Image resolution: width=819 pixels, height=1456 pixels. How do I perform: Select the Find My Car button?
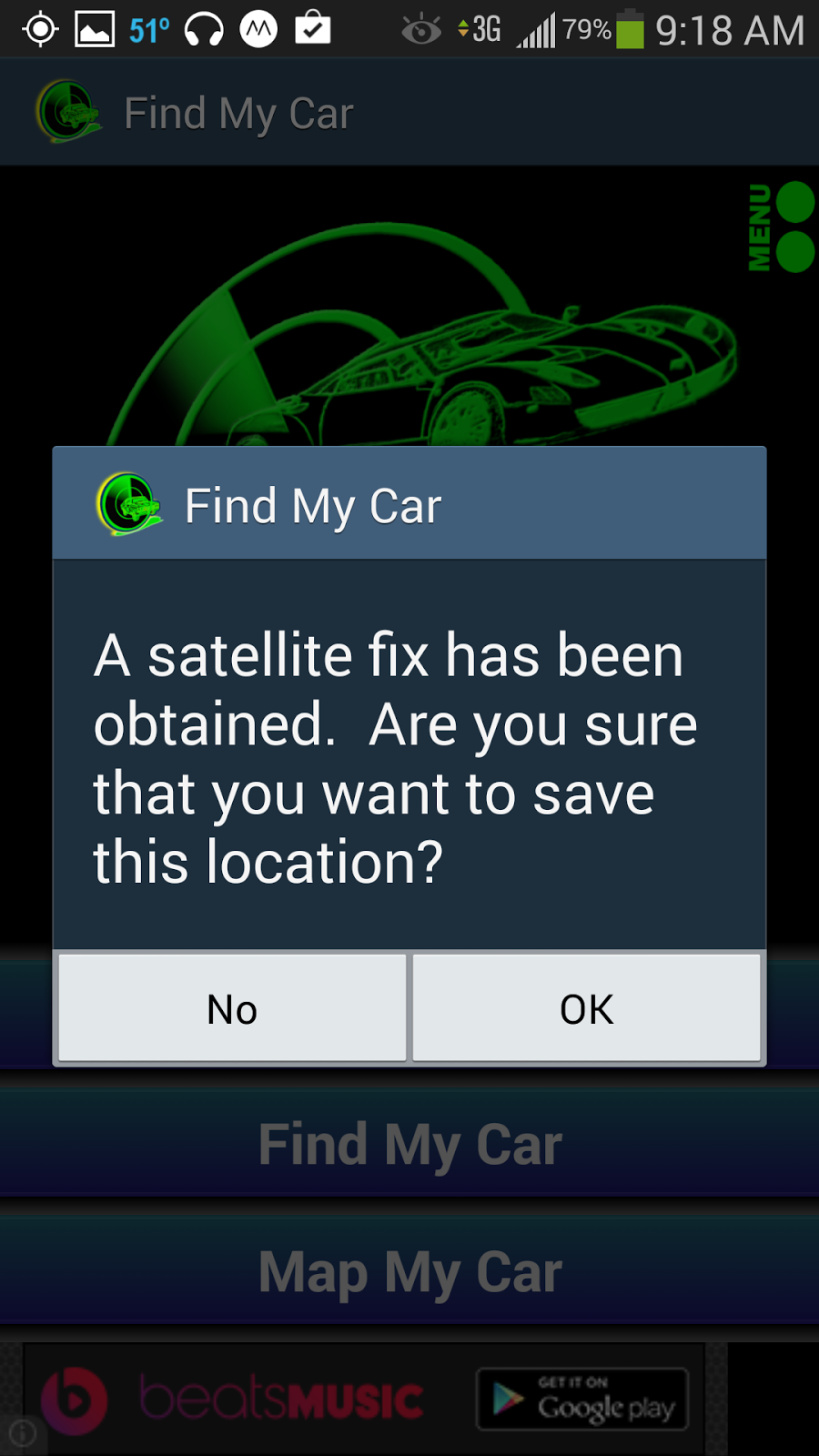coord(409,1144)
